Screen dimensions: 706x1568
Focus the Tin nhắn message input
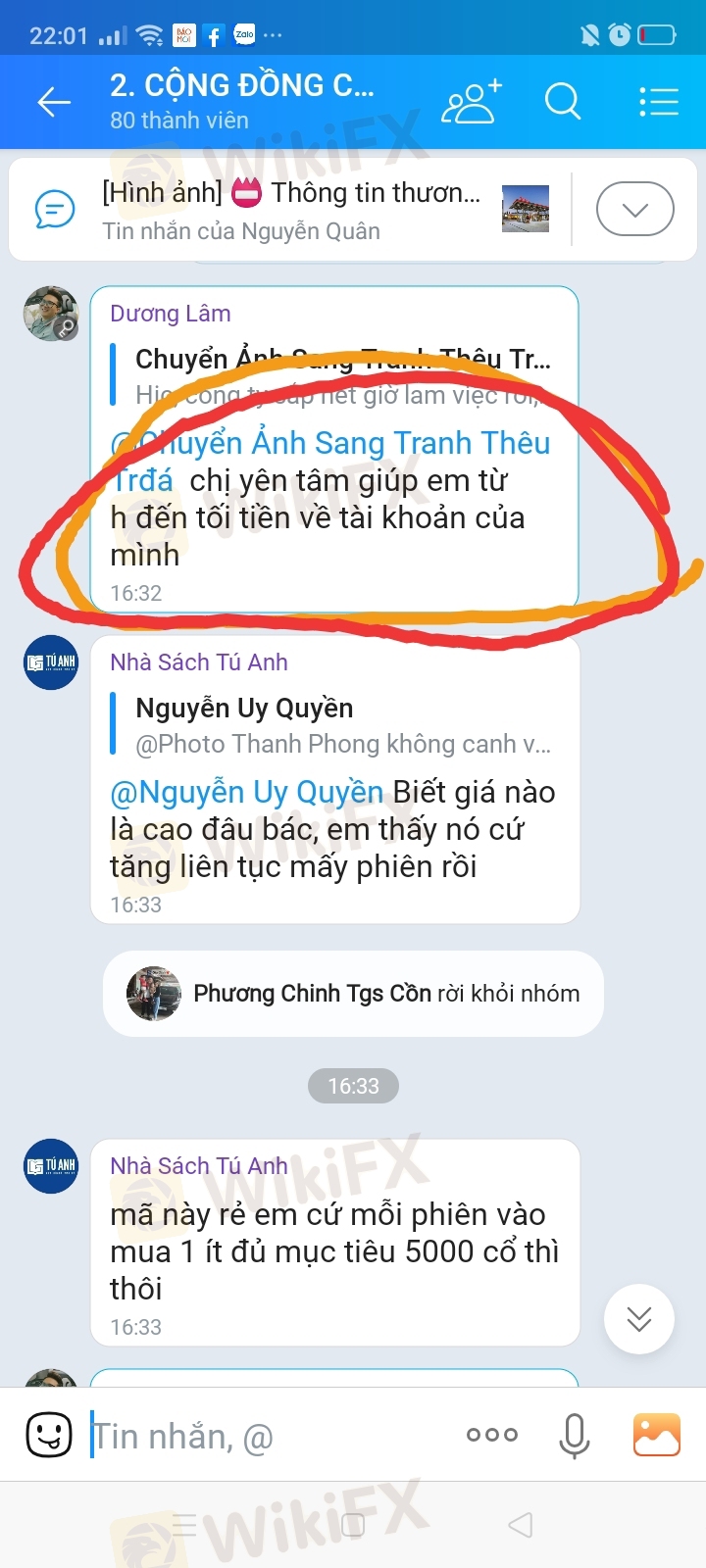point(265,1437)
